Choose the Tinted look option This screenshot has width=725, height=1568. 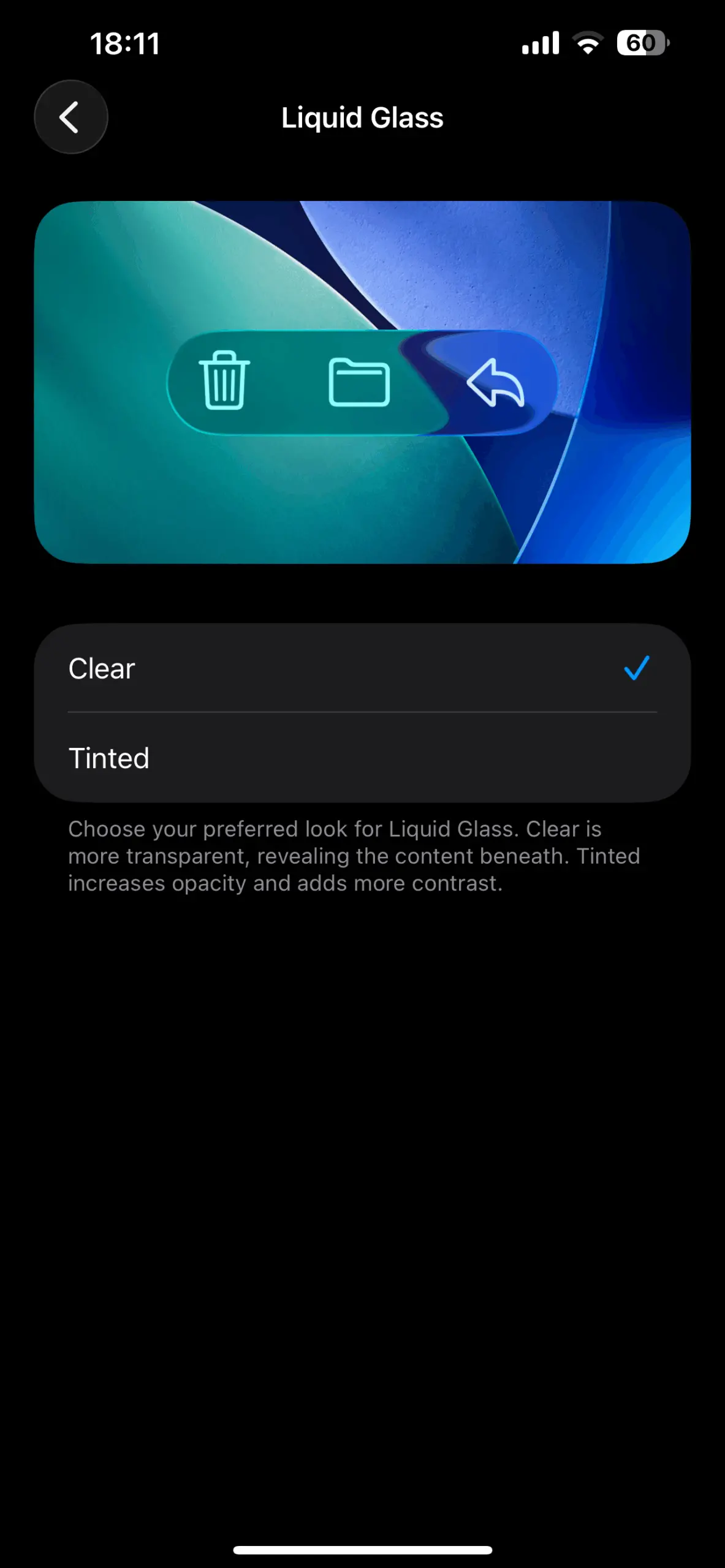pyautogui.click(x=362, y=758)
